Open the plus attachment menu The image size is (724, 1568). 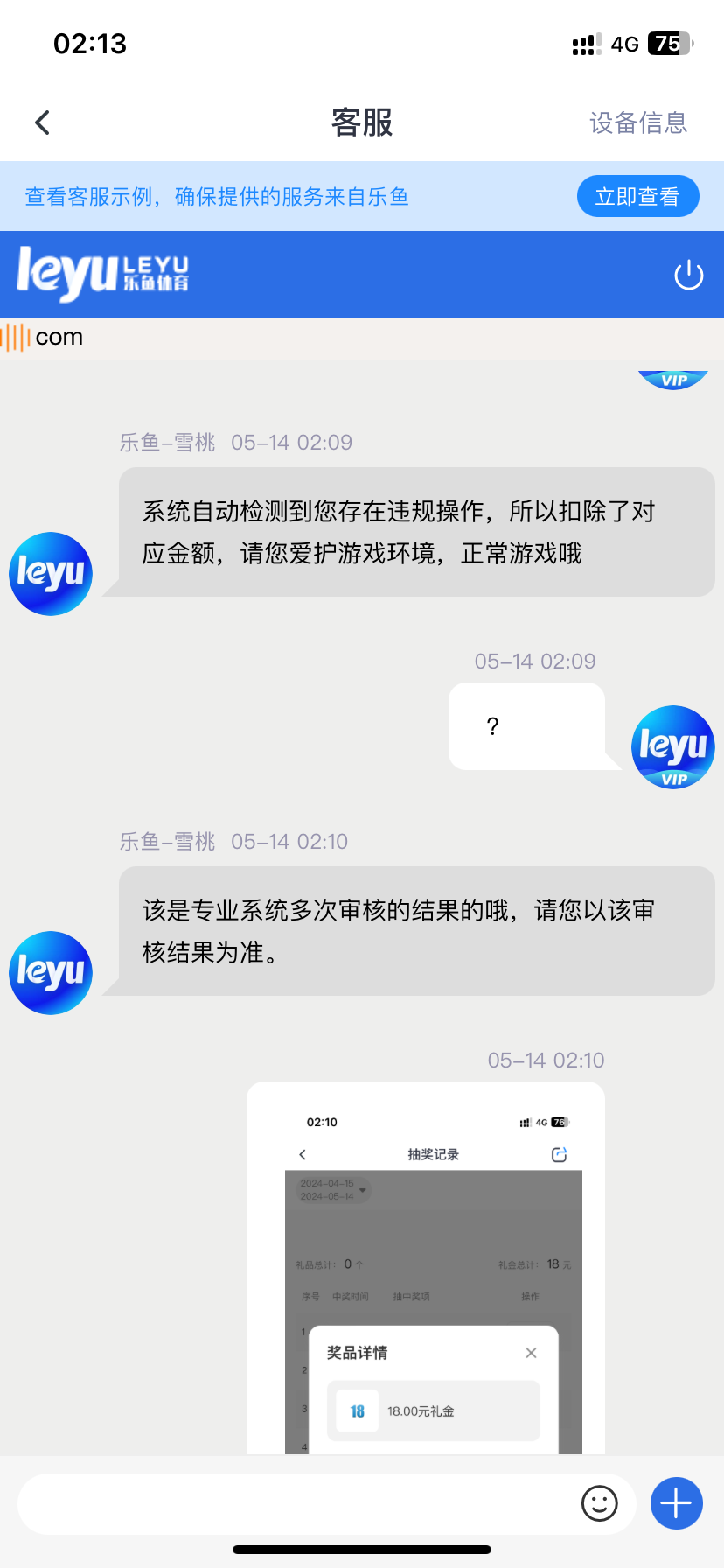pyautogui.click(x=676, y=1503)
